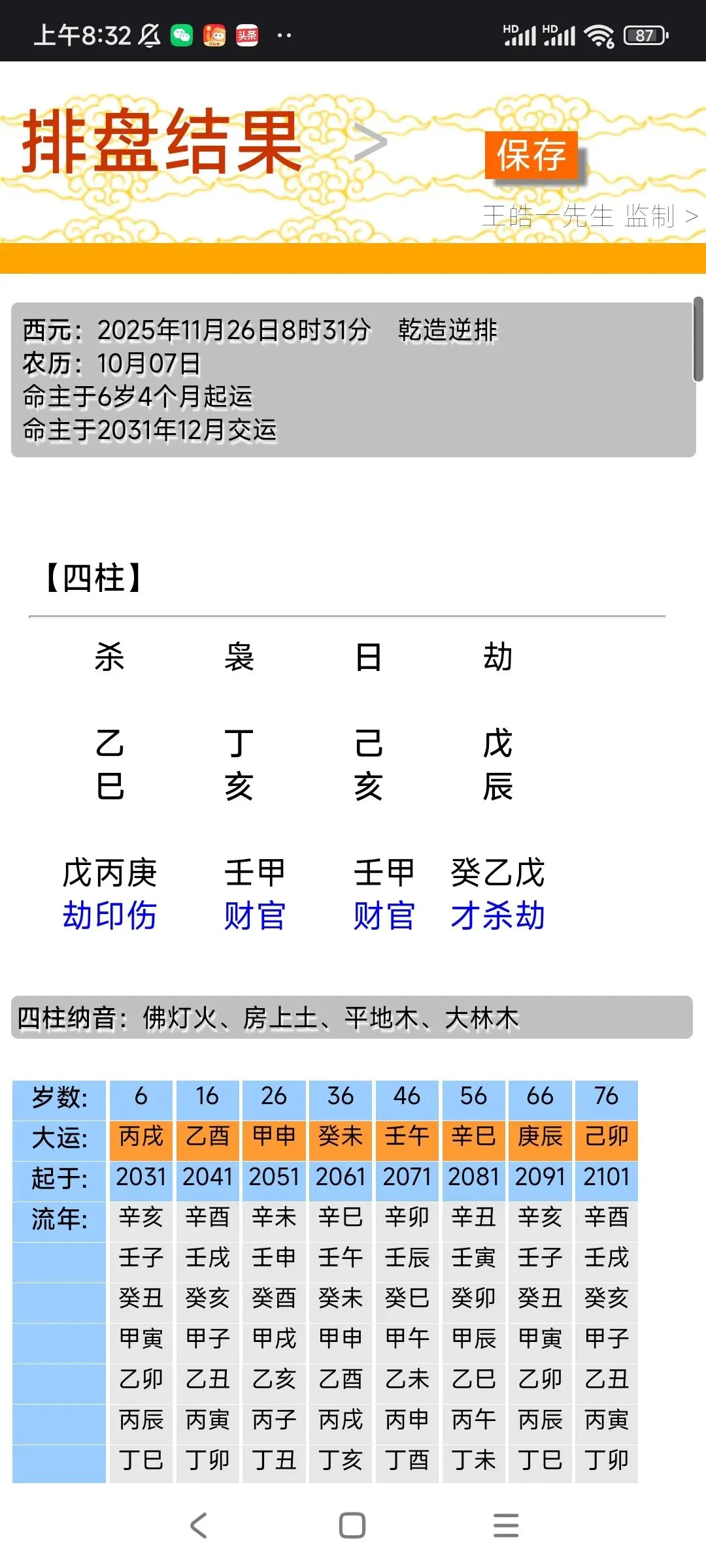The image size is (706, 1568).
Task: Tap the 保存 button to save result
Action: tap(531, 155)
